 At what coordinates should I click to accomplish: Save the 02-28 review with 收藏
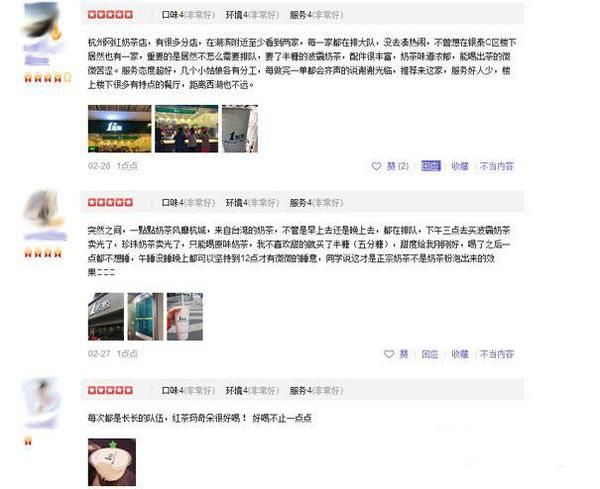click(459, 166)
